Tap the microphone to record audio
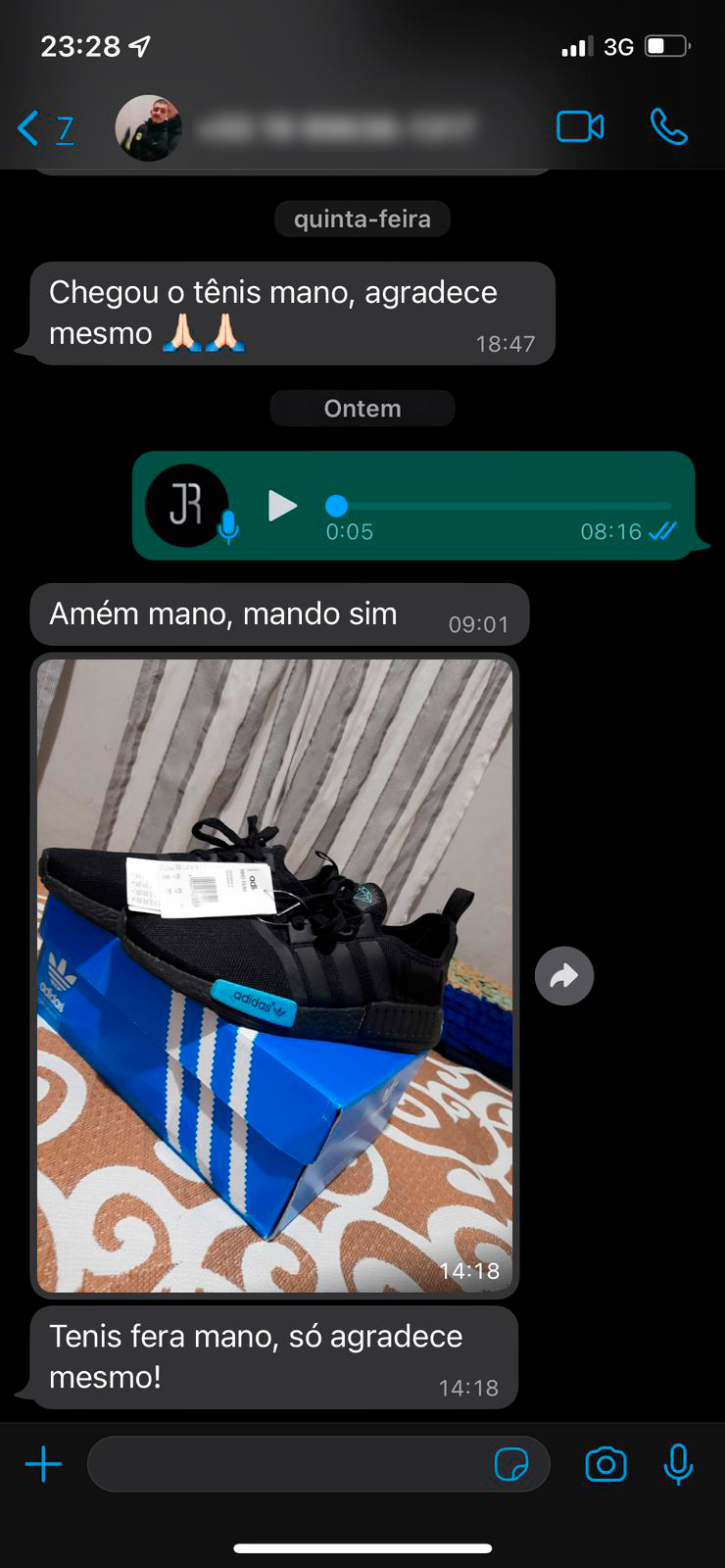Image resolution: width=725 pixels, height=1568 pixels. coord(678,1465)
